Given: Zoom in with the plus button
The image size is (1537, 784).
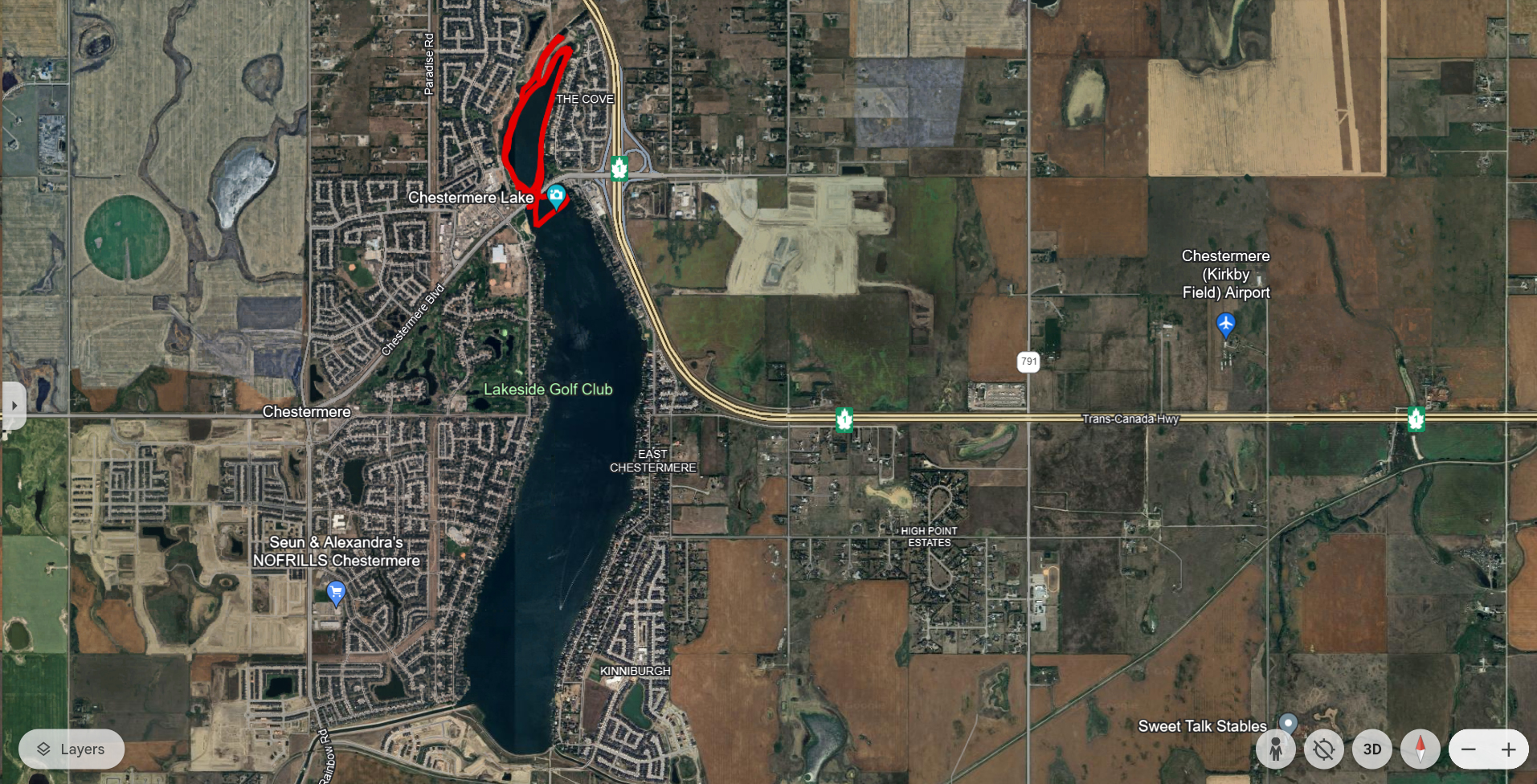Looking at the screenshot, I should tap(1509, 749).
